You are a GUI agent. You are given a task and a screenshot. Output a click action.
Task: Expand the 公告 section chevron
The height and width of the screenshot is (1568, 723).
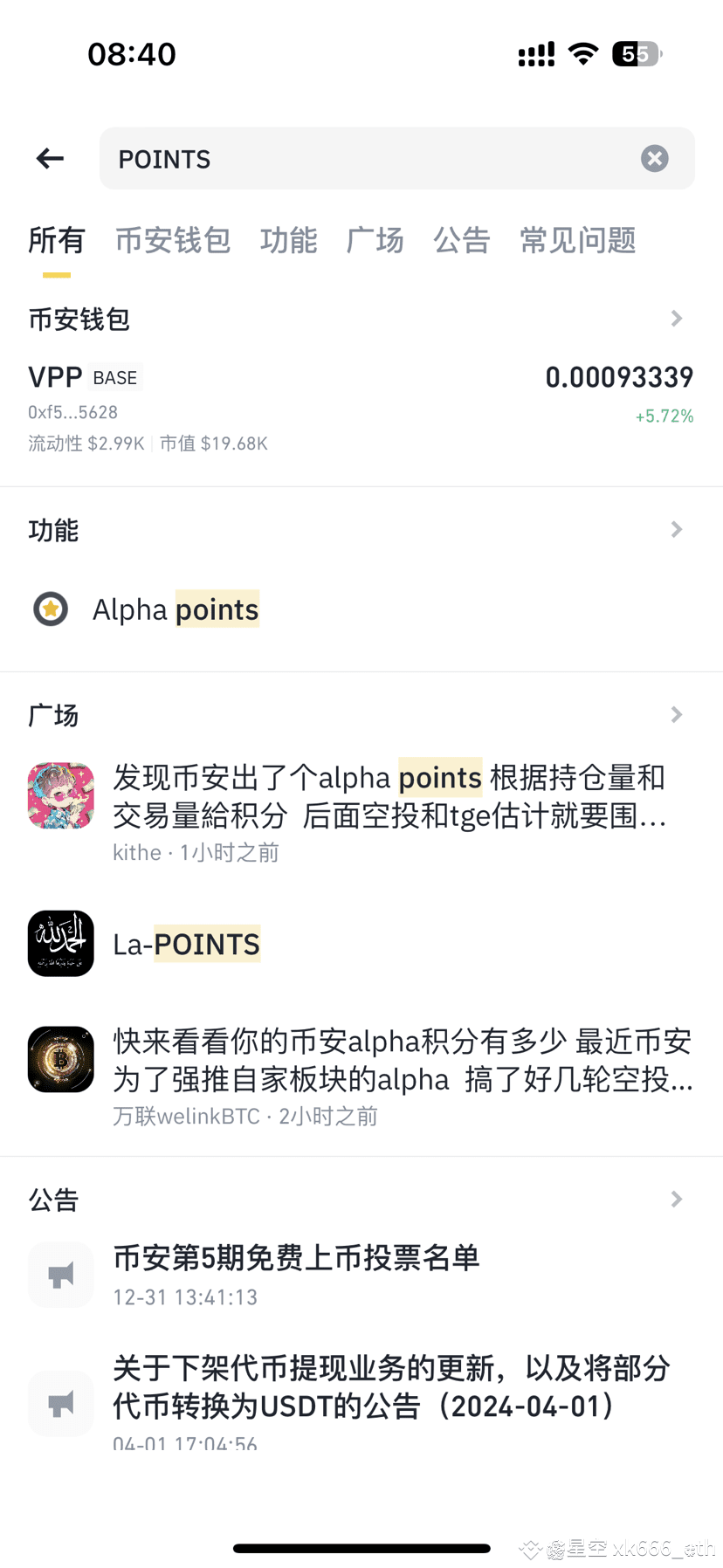(x=677, y=1199)
